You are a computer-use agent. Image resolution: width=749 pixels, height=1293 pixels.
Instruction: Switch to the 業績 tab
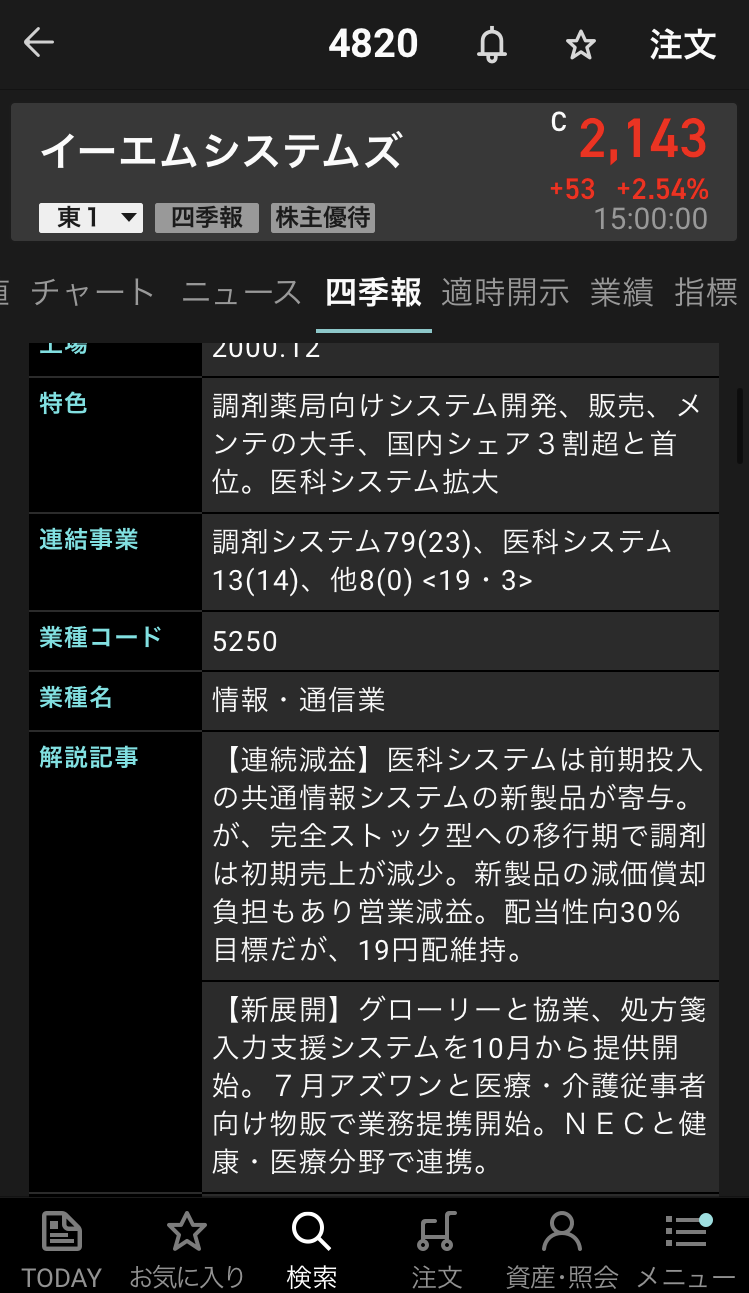click(621, 292)
